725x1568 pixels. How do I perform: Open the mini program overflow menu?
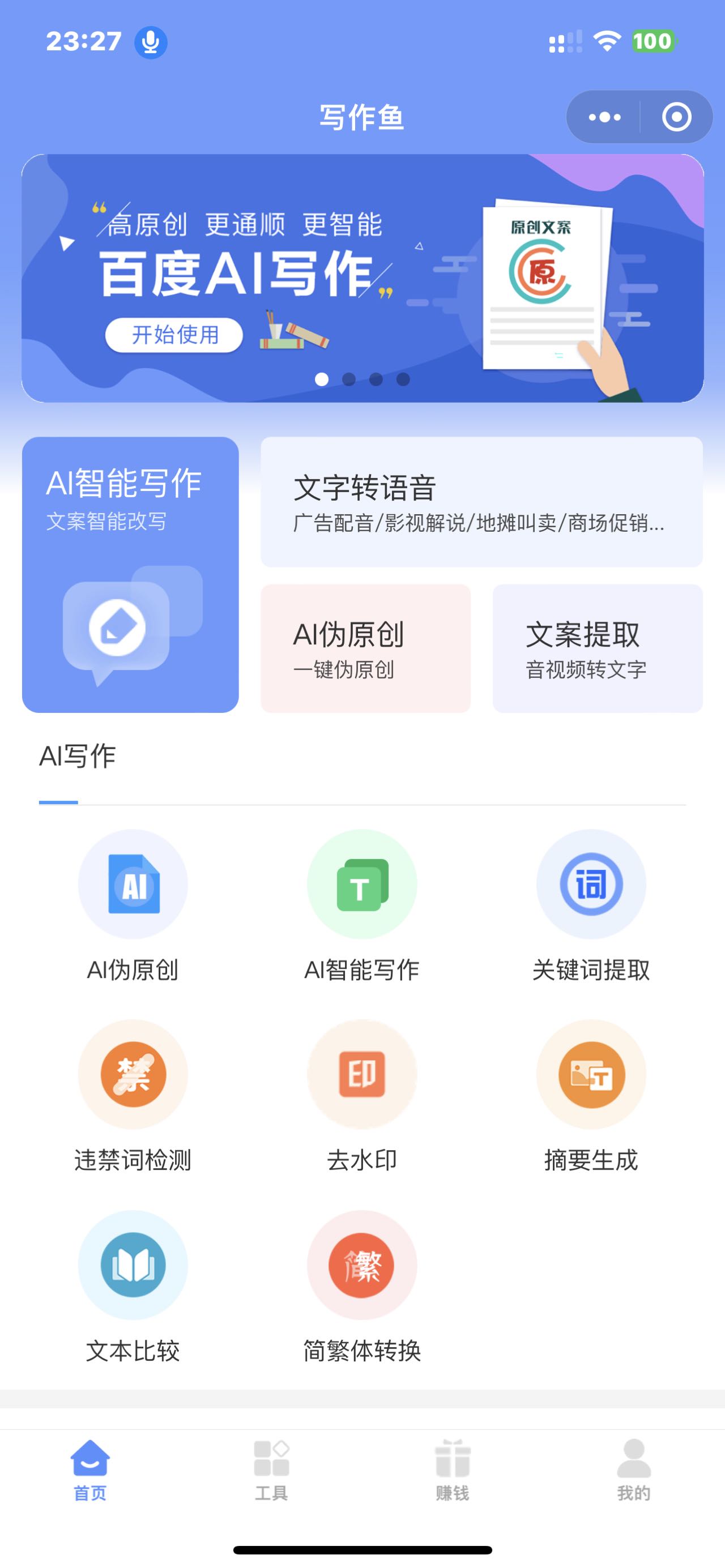pos(604,117)
